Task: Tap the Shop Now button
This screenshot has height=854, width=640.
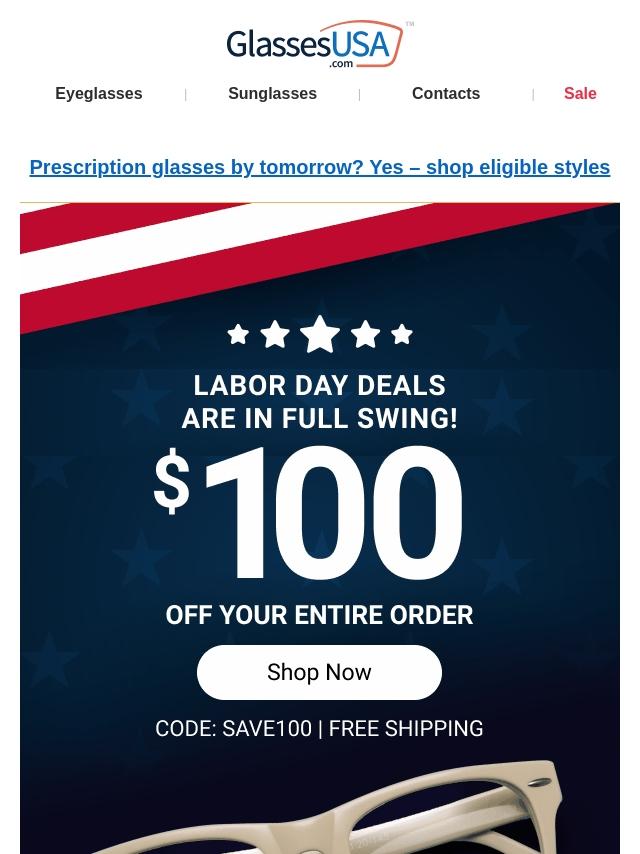Action: click(319, 672)
